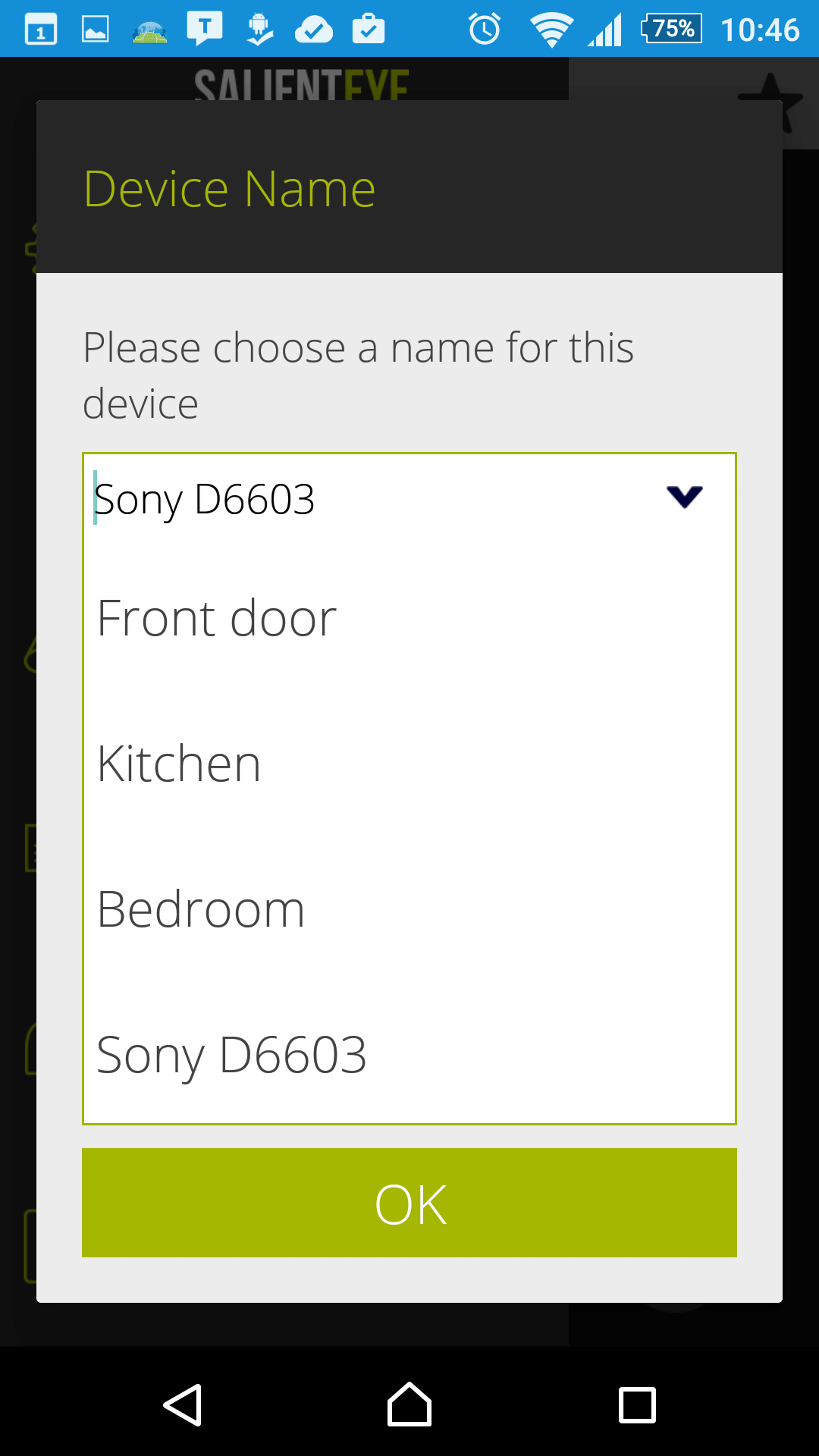Choose Kitchen from the suggestions
This screenshot has width=819, height=1456.
click(409, 764)
